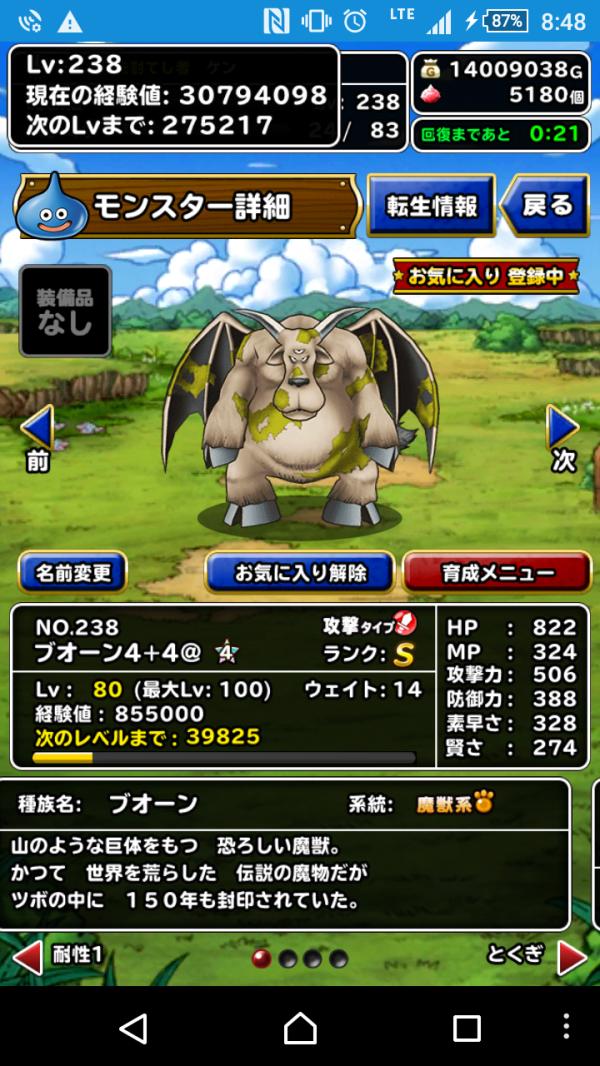The height and width of the screenshot is (1066, 600).
Task: Open the 育成メニュー training menu
Action: (496, 573)
